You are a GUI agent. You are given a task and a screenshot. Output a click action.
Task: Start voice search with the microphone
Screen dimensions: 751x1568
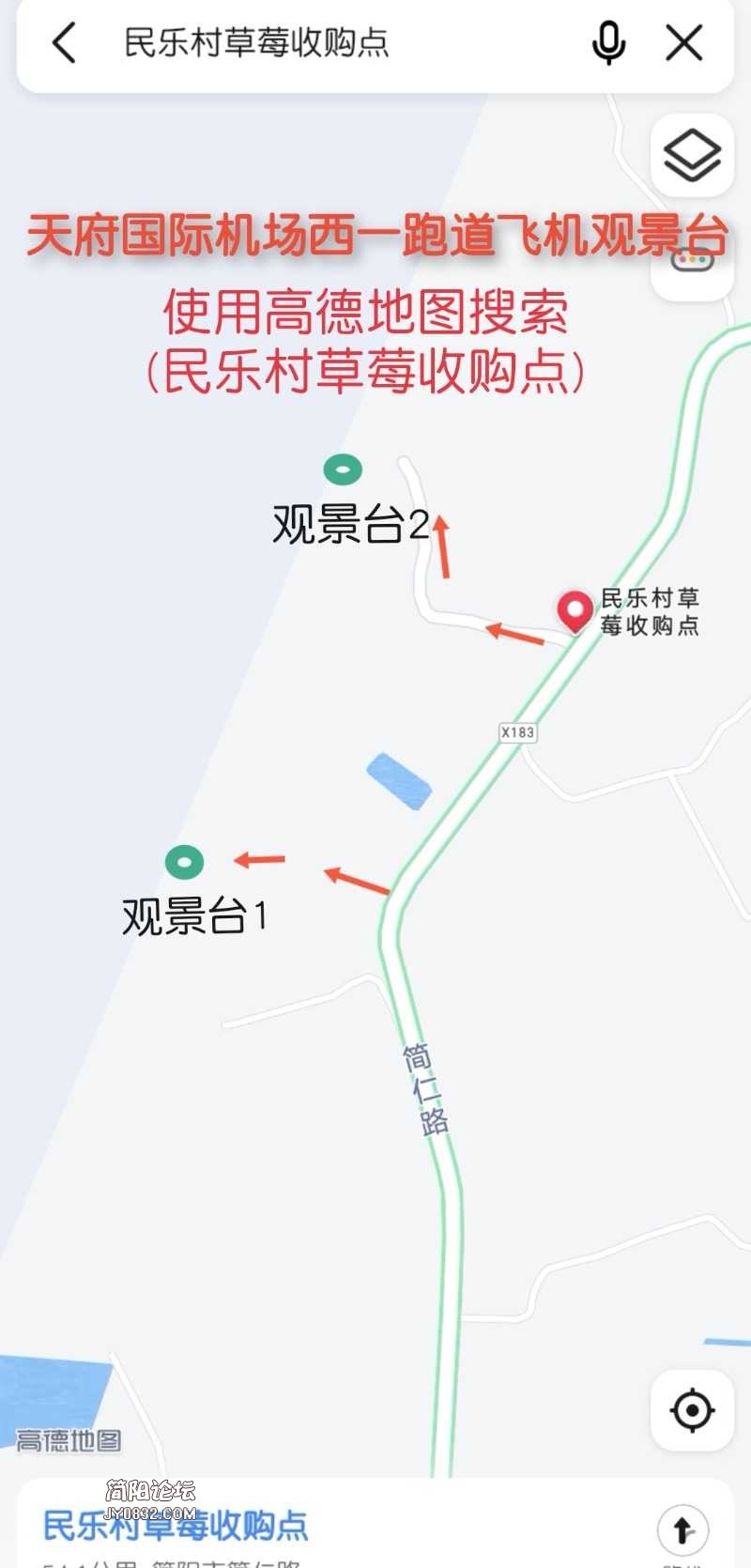(608, 43)
